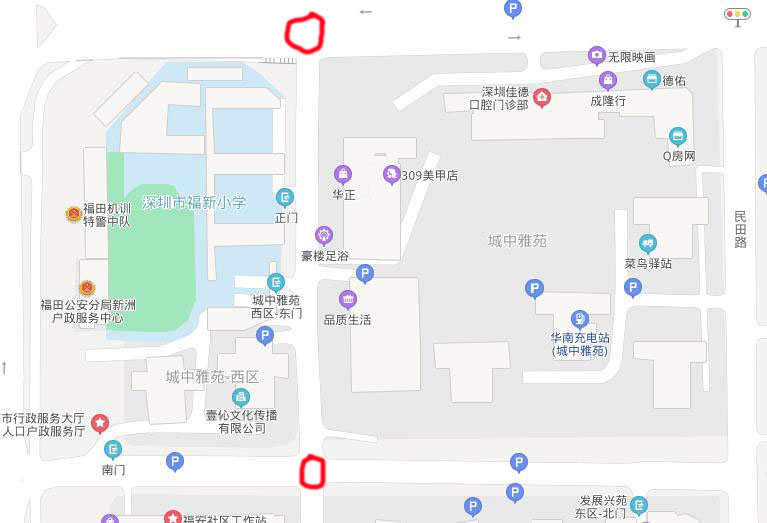
Task: Select the 成隆行 shop marker
Action: [x=607, y=80]
